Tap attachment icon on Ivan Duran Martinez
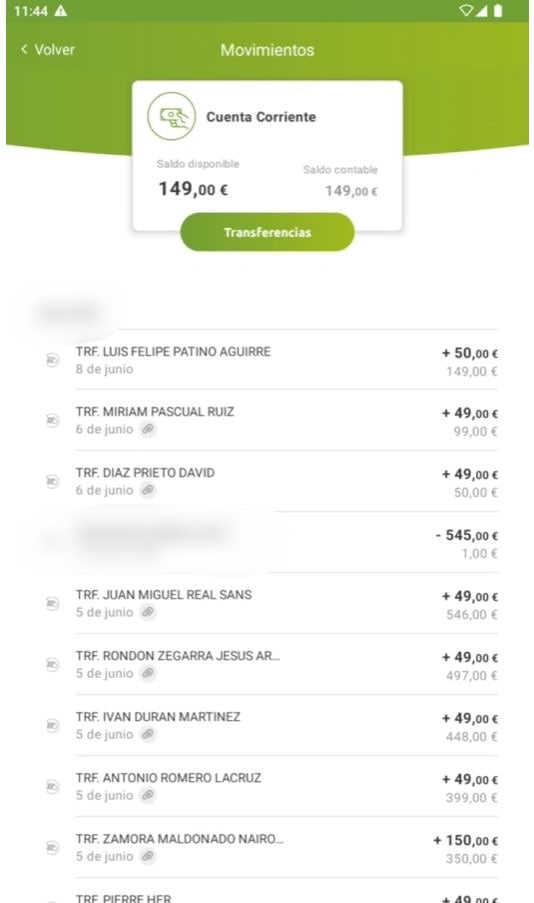 click(x=148, y=734)
